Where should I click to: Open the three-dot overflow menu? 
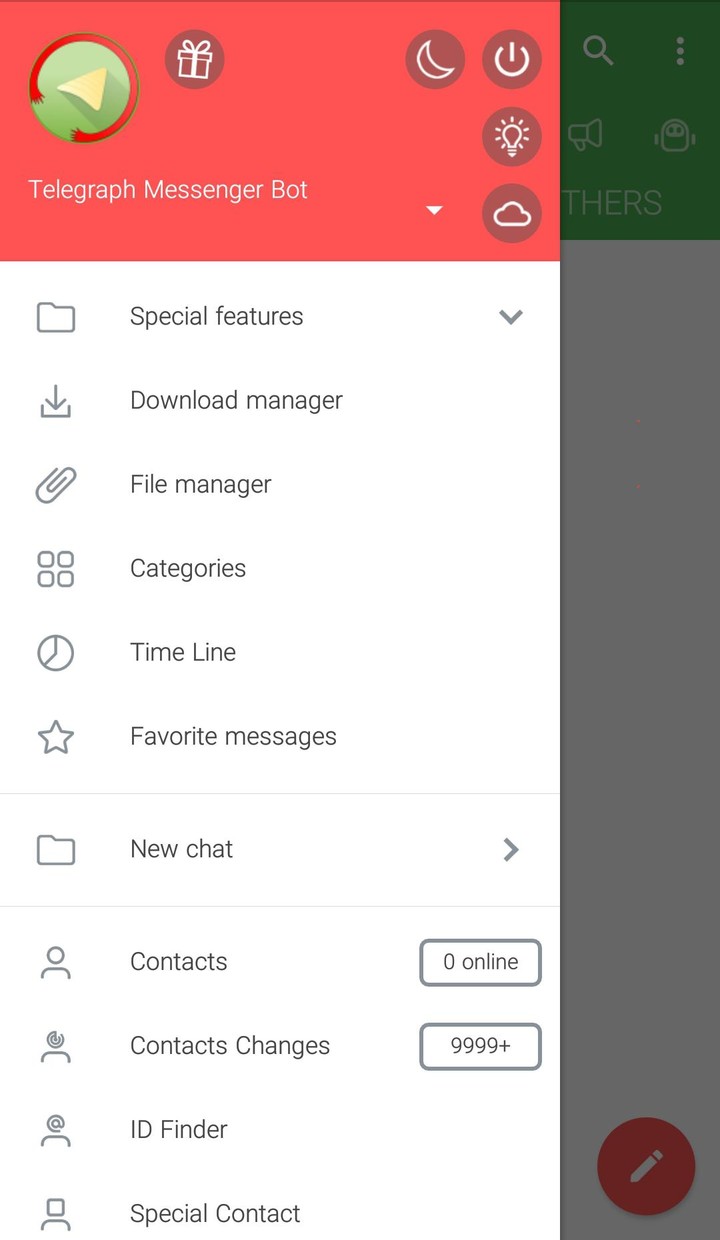pos(680,51)
